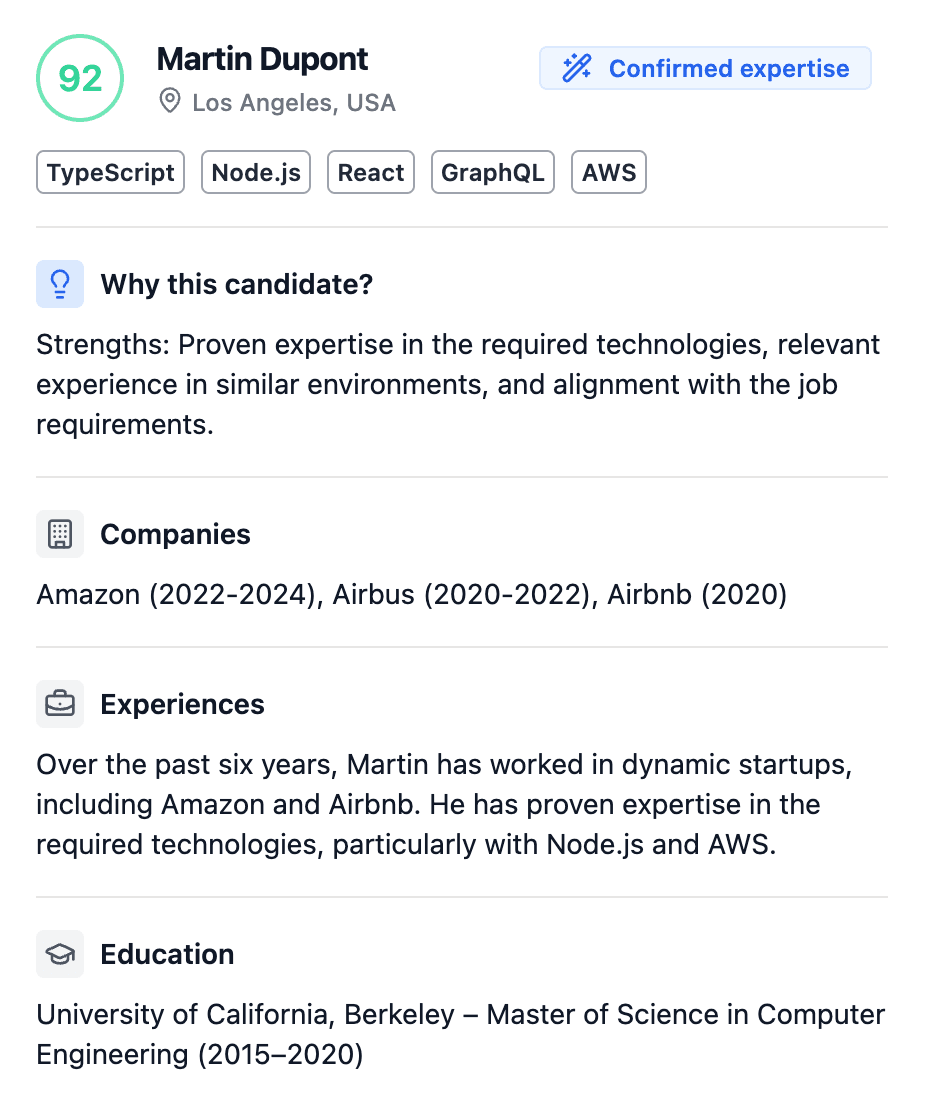Click the location pin icon near Los Angeles
The image size is (928, 1112).
[168, 101]
